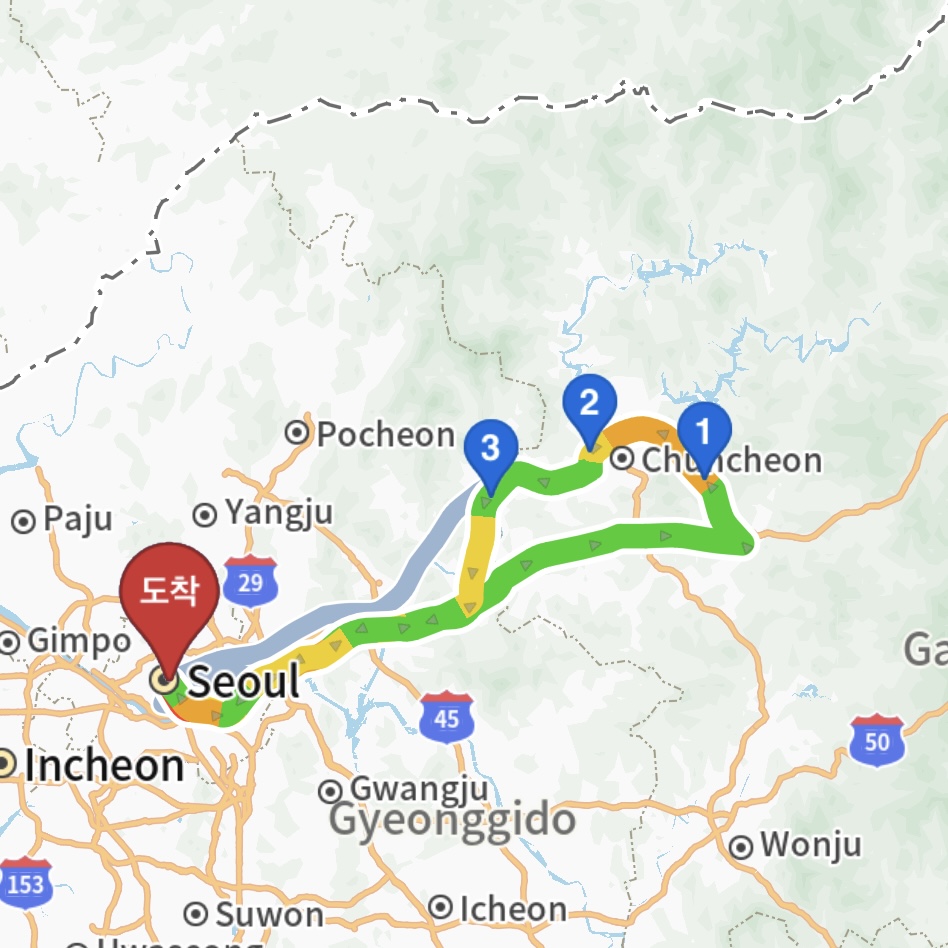This screenshot has height=948, width=948.
Task: Open waypoint marker 3 on the route
Action: tap(490, 449)
